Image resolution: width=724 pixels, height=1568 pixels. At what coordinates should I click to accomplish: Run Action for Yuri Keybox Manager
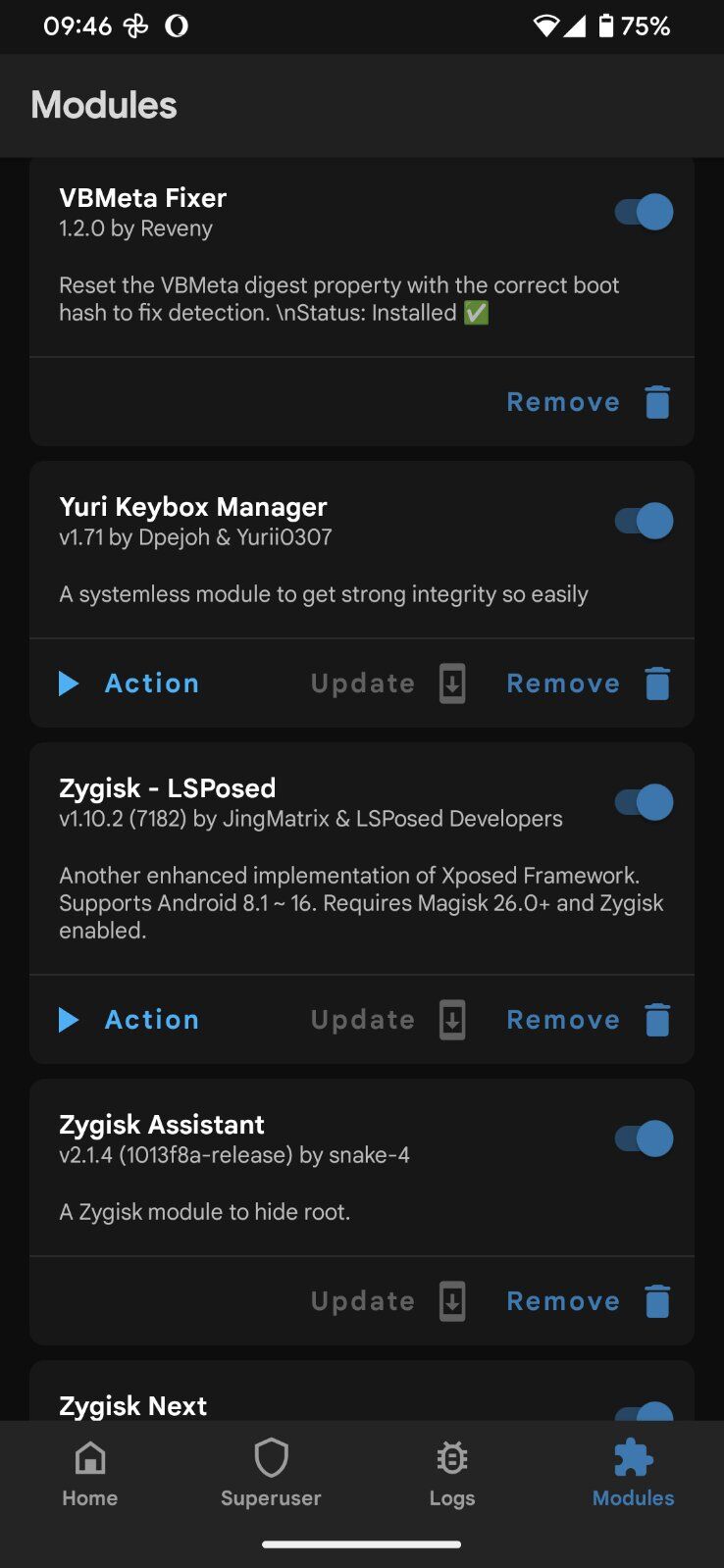click(x=129, y=683)
